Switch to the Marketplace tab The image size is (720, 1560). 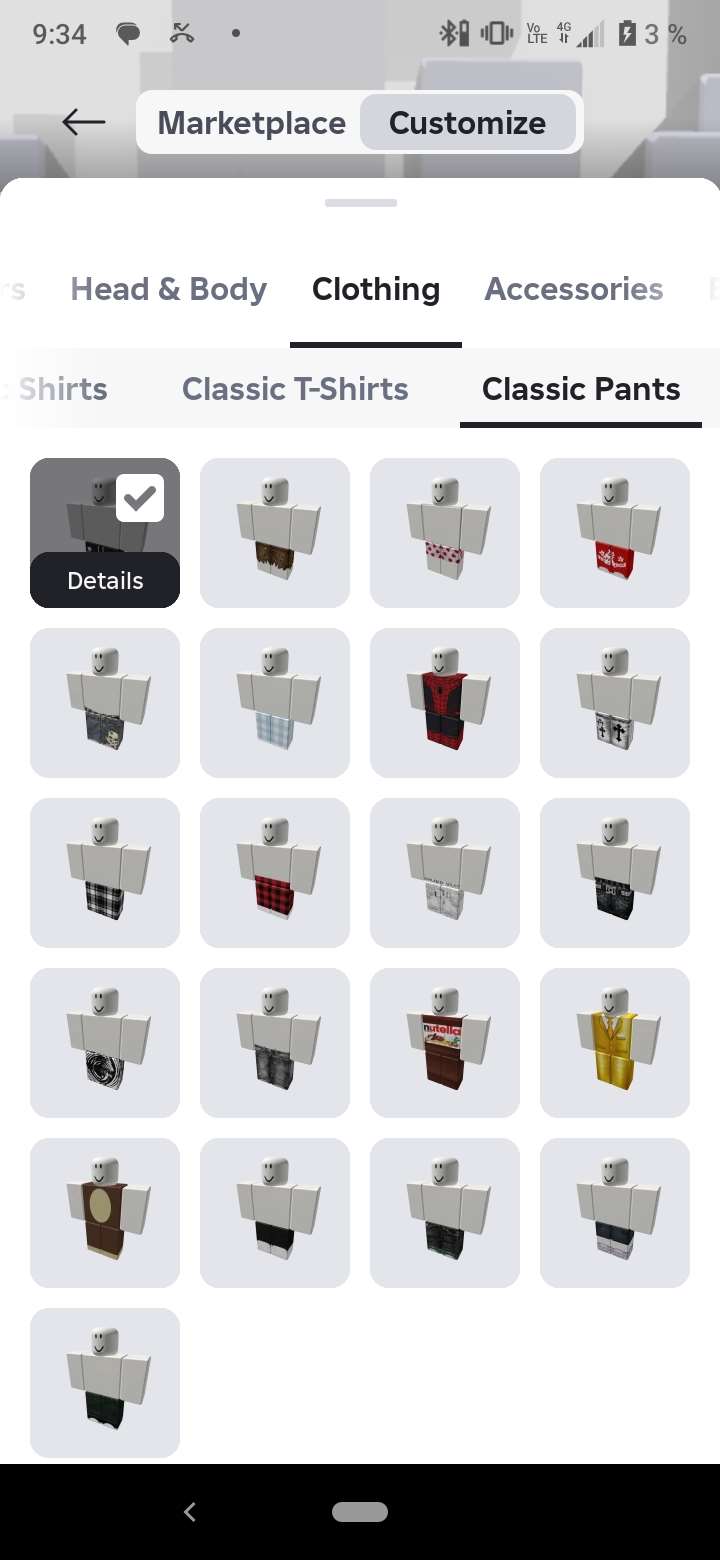[x=252, y=122]
